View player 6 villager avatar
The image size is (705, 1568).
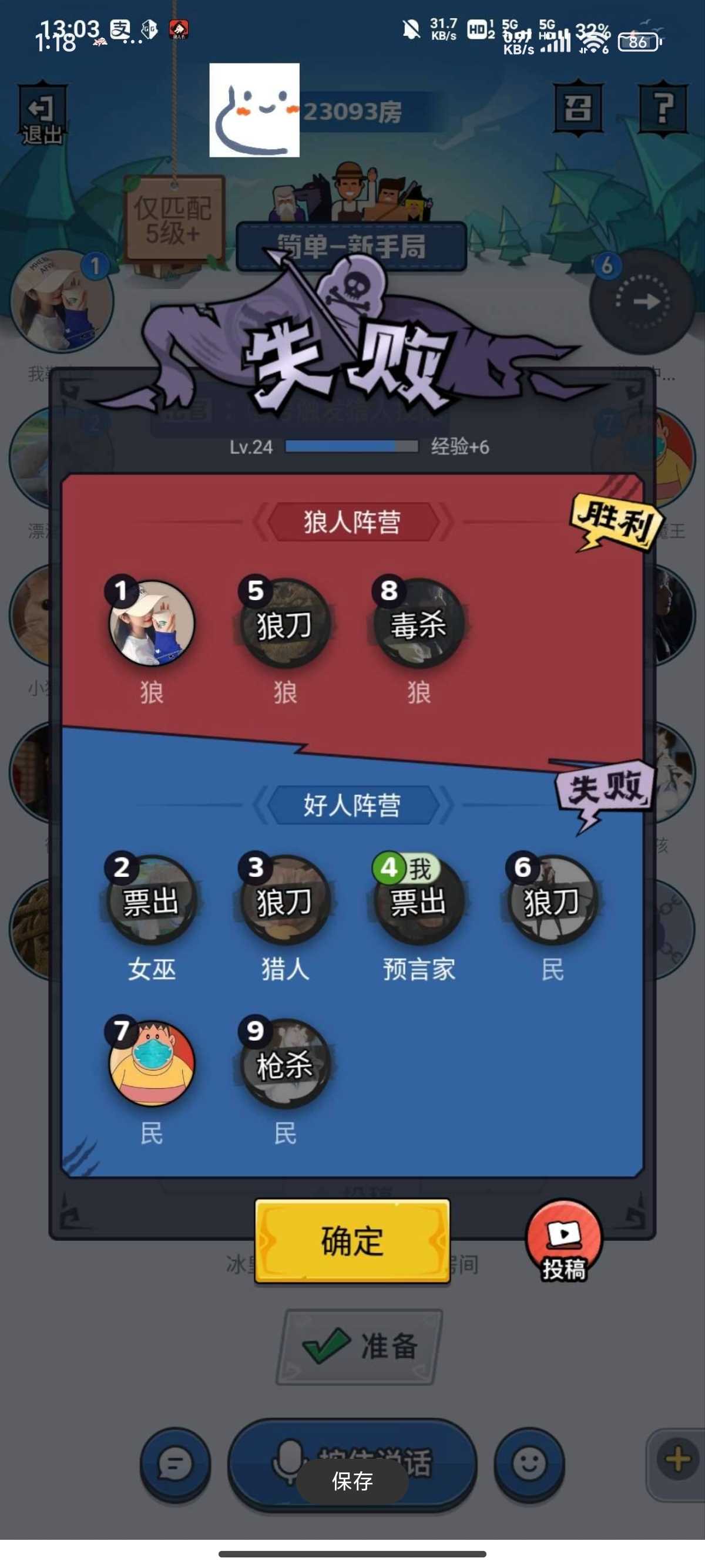coord(552,901)
